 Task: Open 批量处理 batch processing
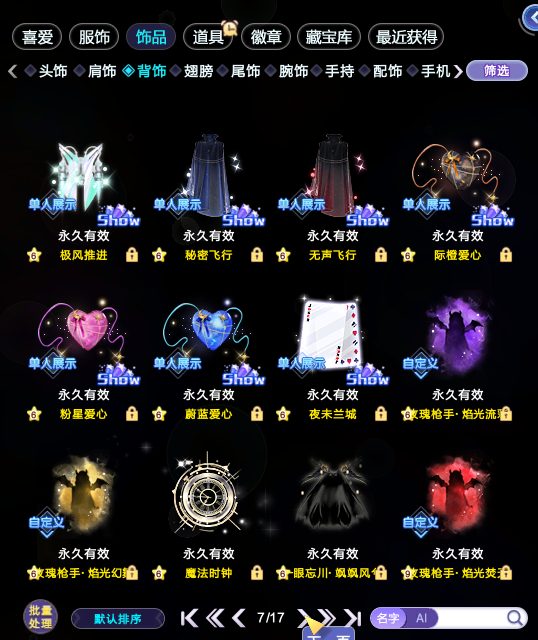point(40,617)
